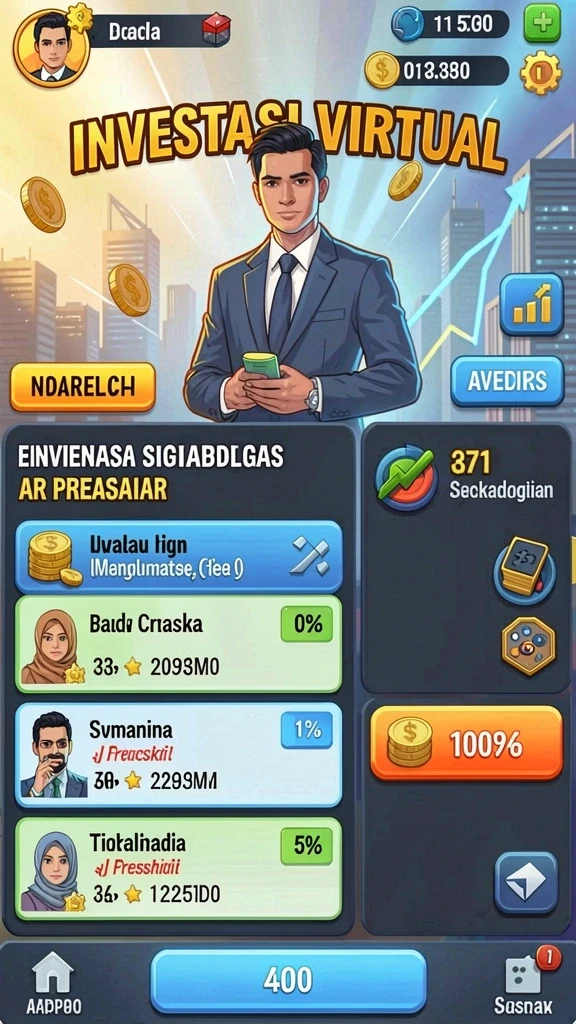Open the stacked cards icon
Viewport: 576px width, 1024px height.
coord(524,568)
